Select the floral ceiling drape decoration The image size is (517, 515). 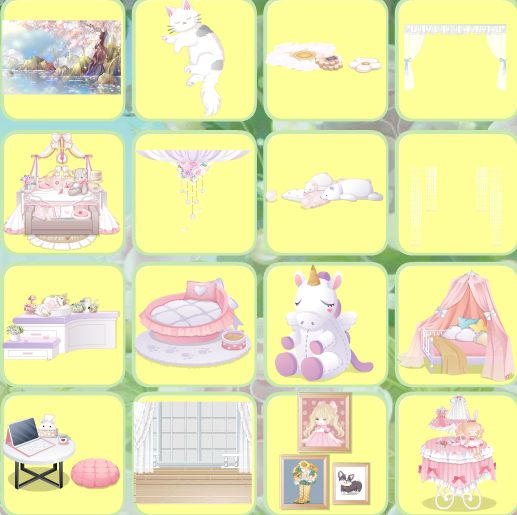194,192
